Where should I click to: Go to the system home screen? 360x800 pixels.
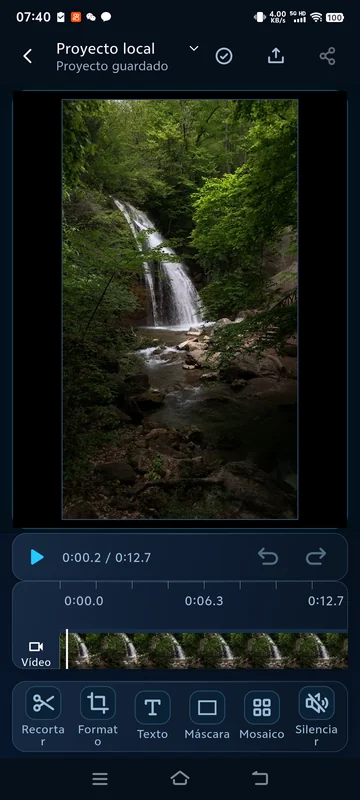(x=180, y=778)
